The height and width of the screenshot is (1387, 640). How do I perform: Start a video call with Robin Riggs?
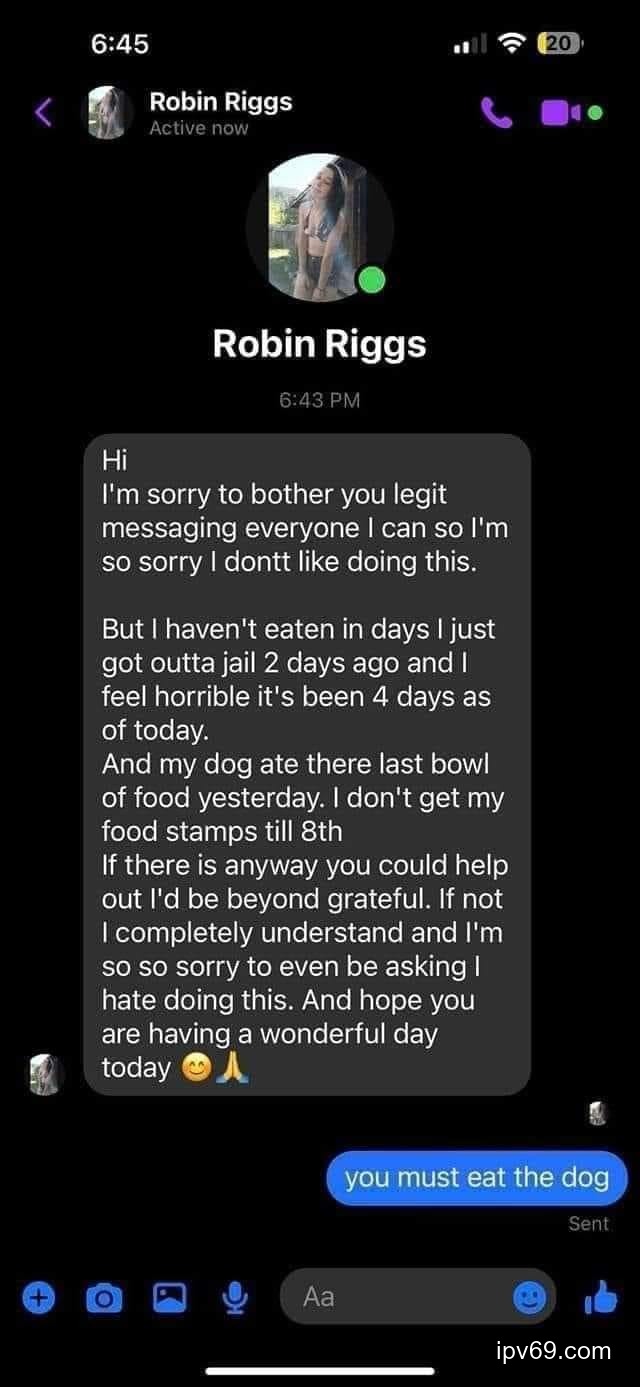point(558,112)
